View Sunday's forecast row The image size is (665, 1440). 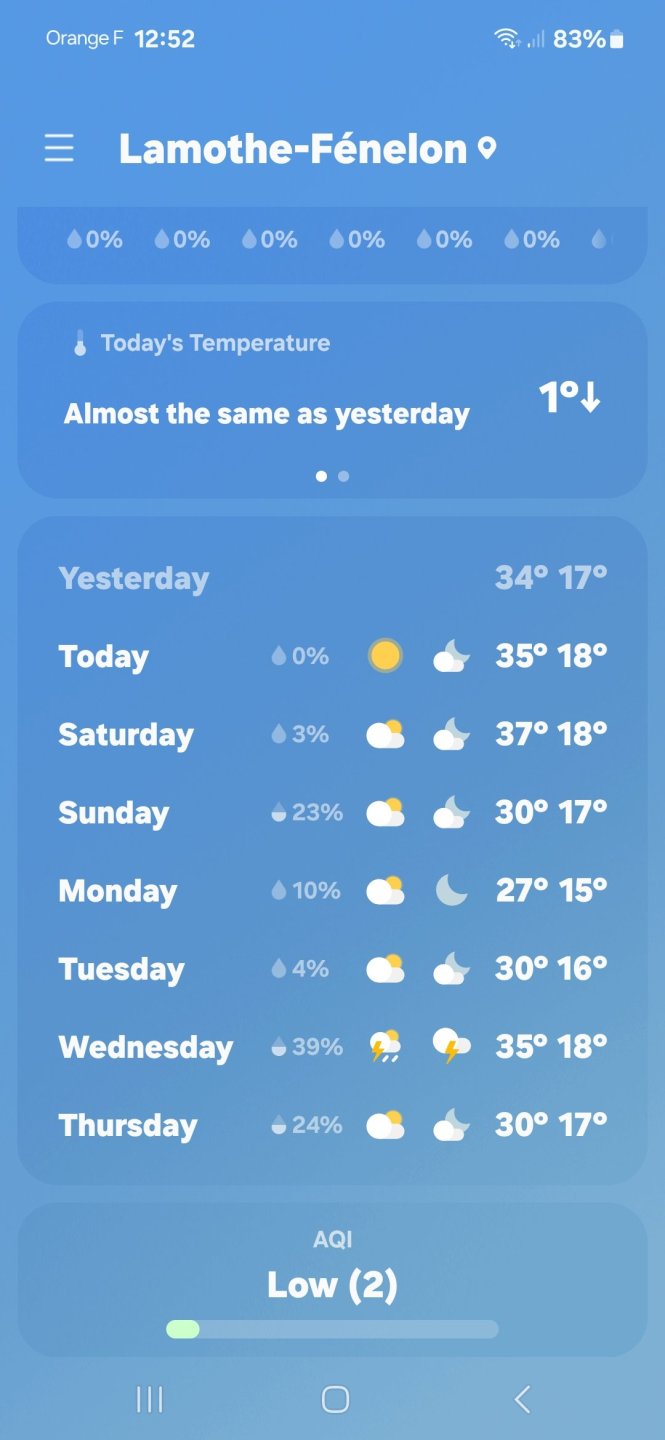332,812
